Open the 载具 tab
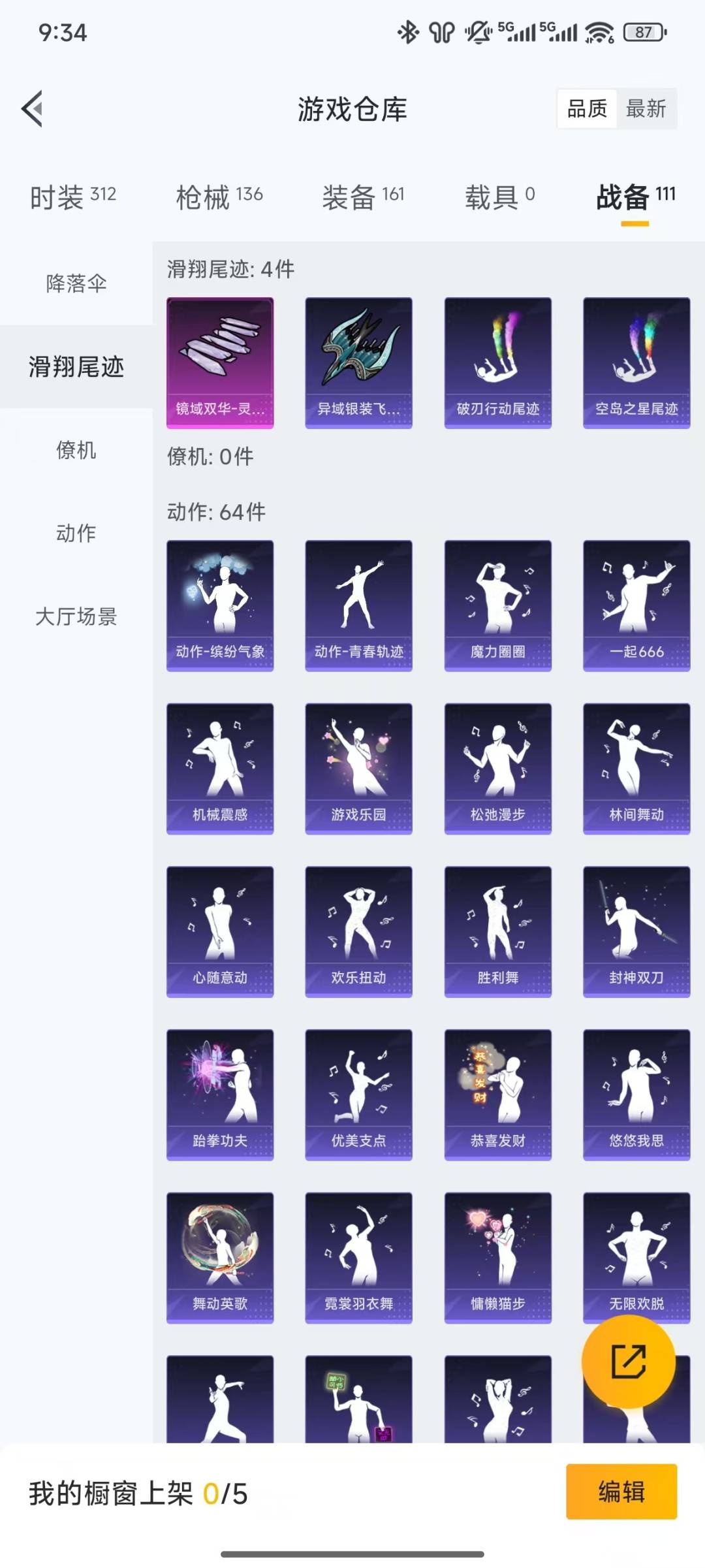Screen dimensions: 705x1568 click(x=499, y=197)
